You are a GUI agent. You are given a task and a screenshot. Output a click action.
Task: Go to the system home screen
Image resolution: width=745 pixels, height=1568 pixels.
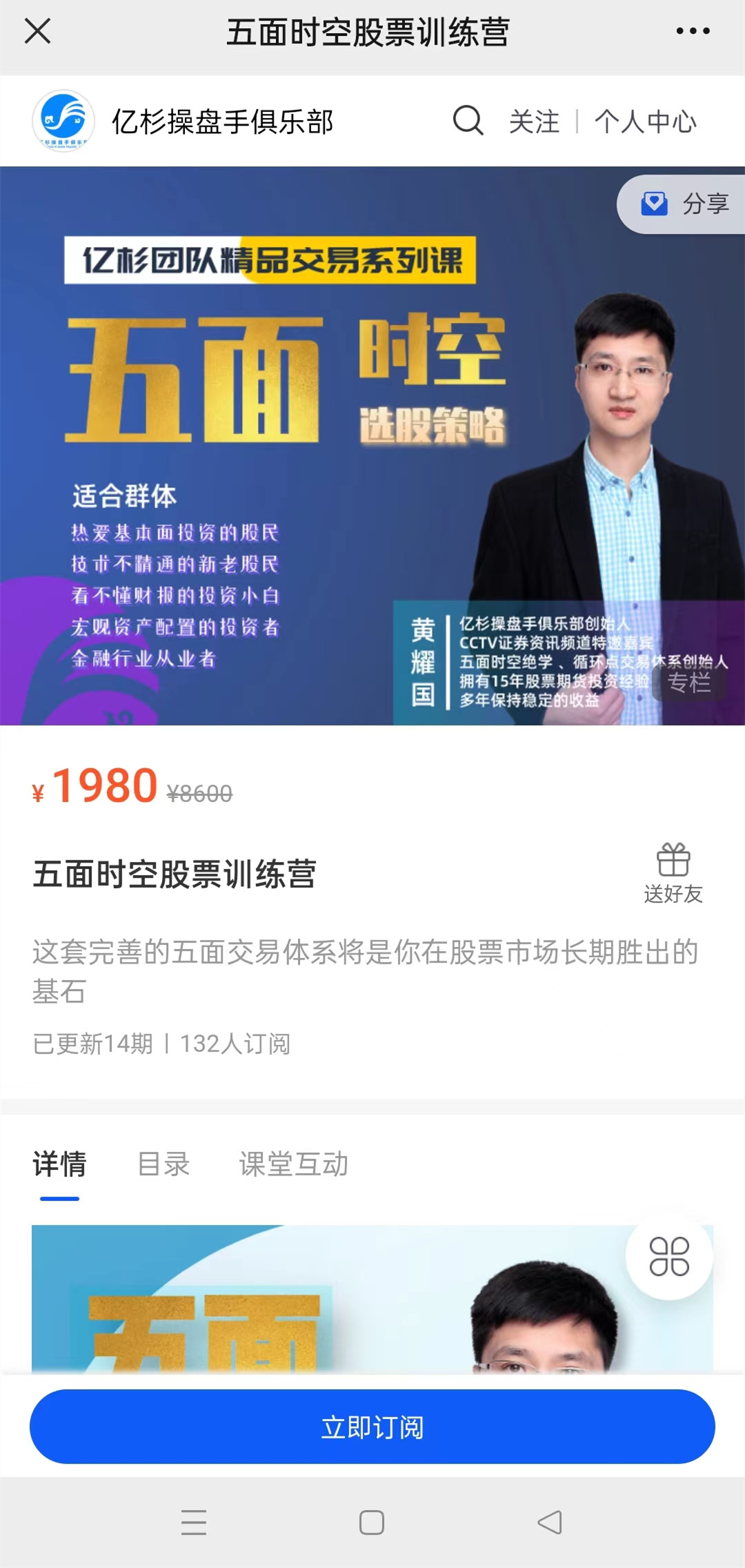point(372,1522)
